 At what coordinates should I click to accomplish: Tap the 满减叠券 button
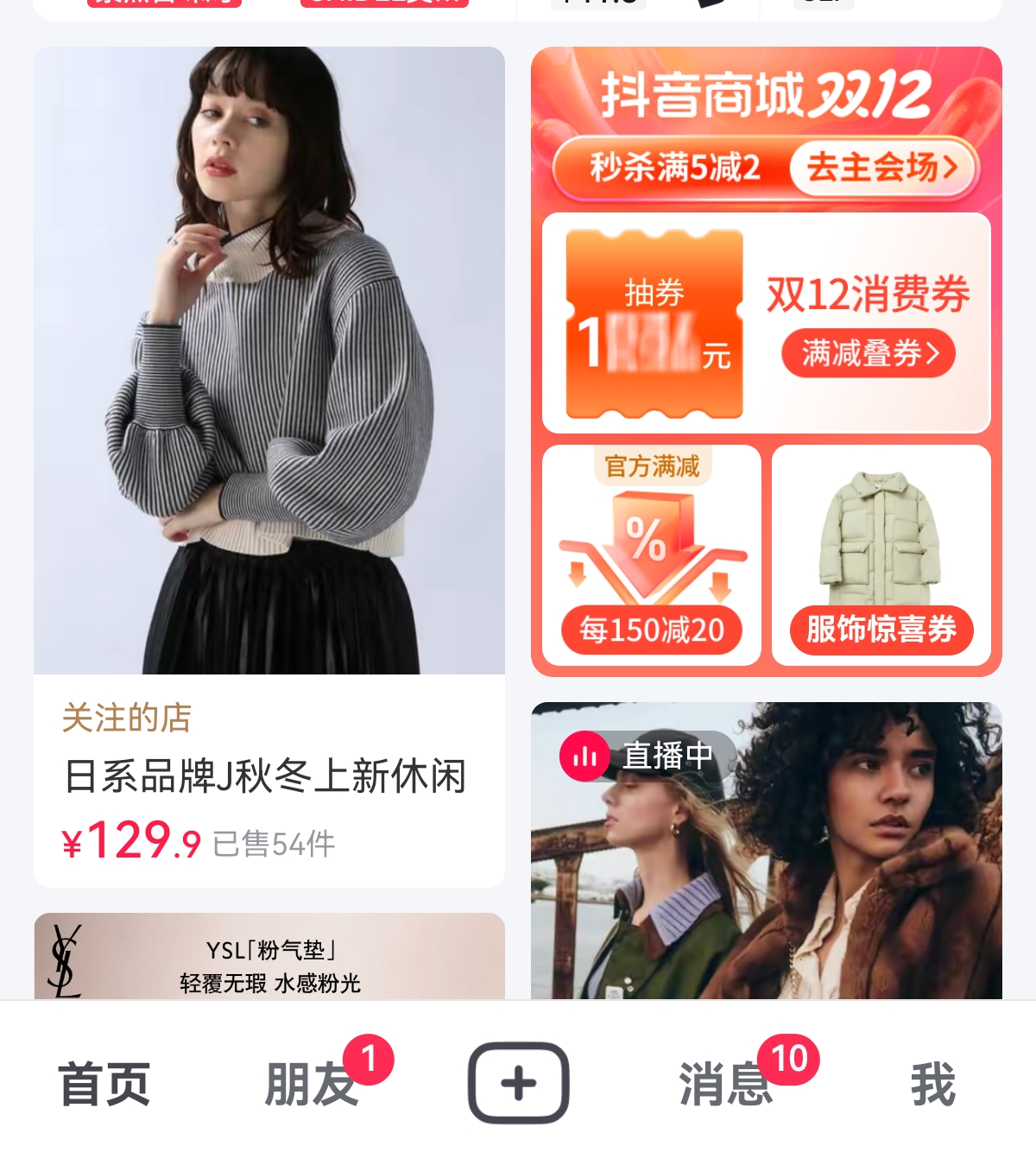pyautogui.click(x=868, y=353)
